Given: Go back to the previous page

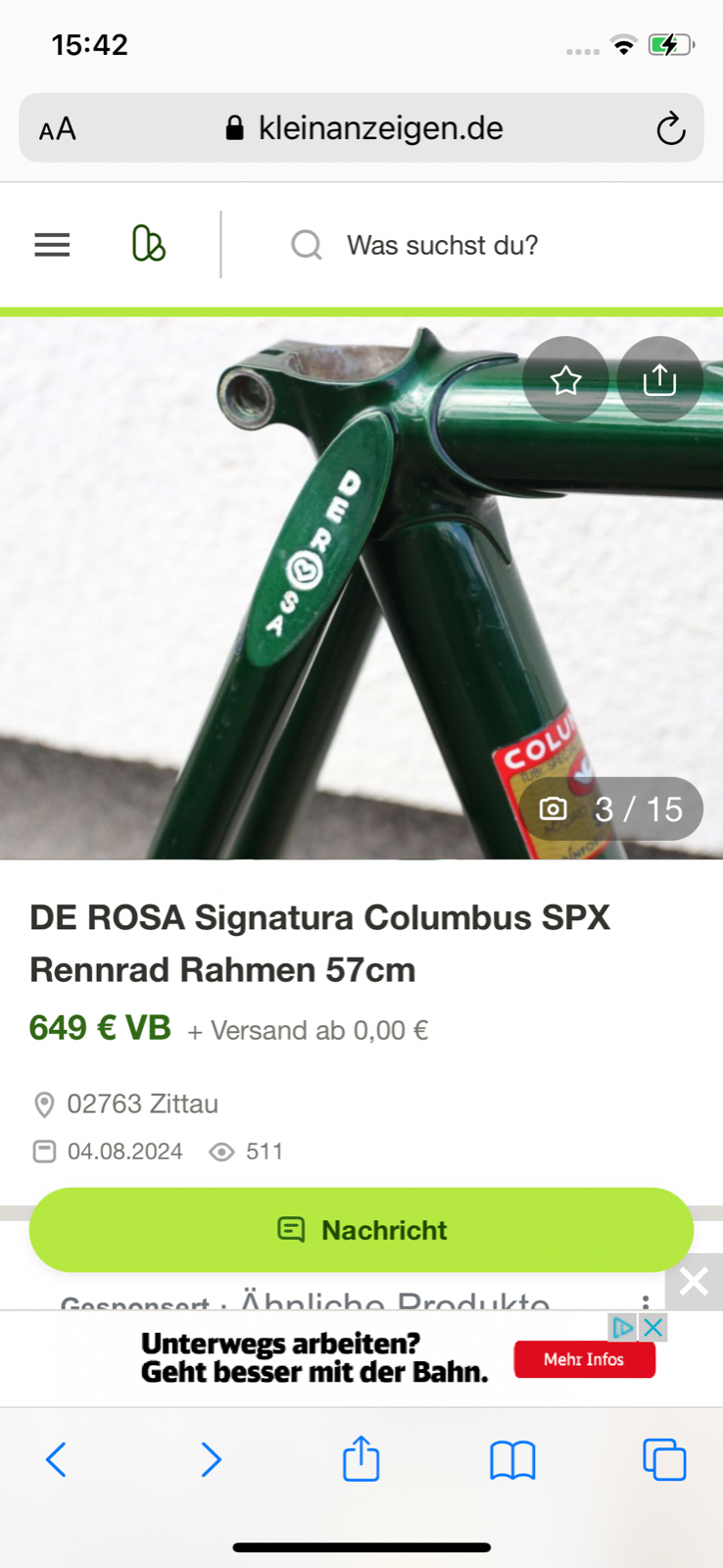Looking at the screenshot, I should pyautogui.click(x=57, y=1460).
